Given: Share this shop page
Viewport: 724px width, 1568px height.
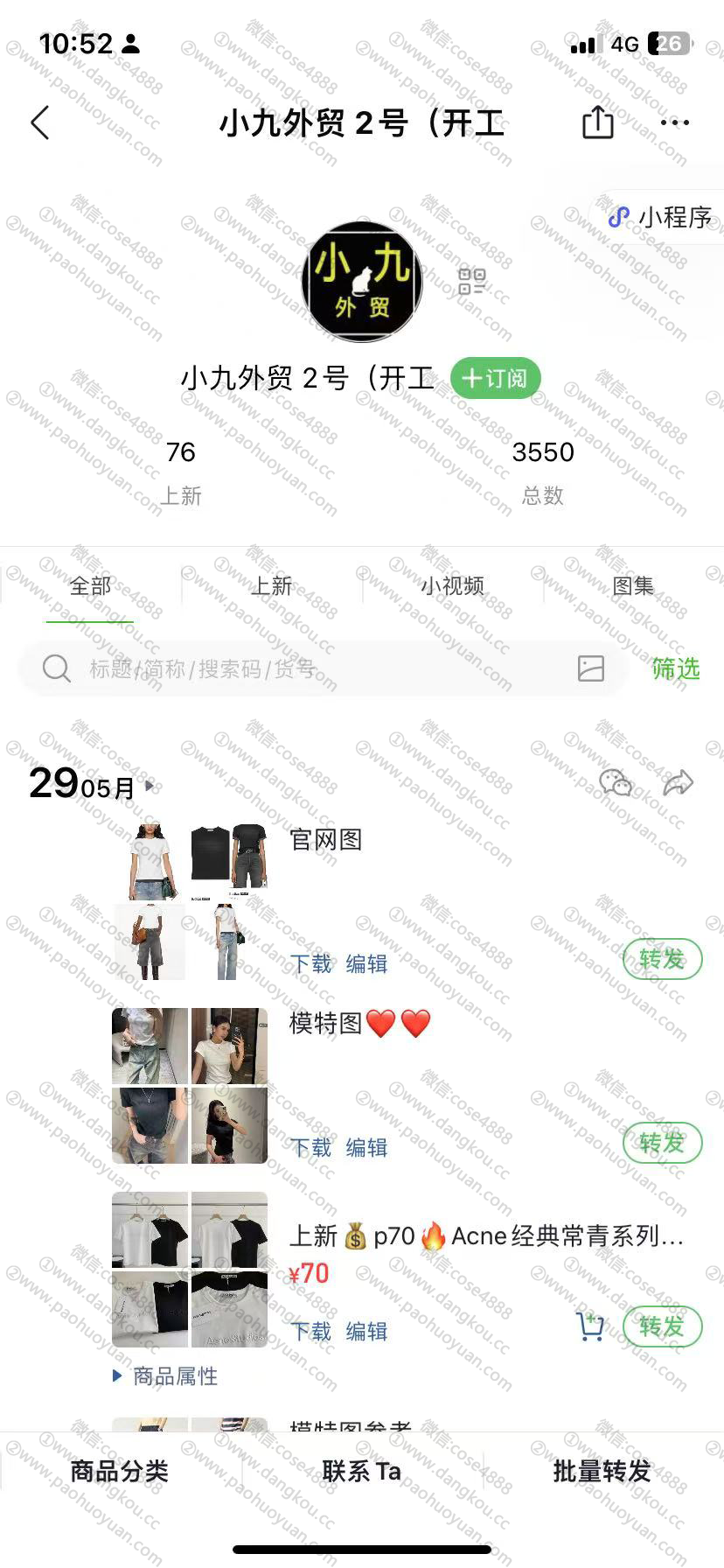Looking at the screenshot, I should pos(598,122).
